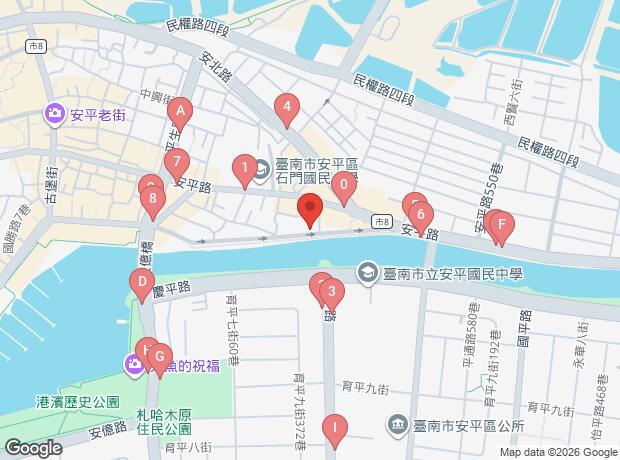The image size is (620, 460).
Task: Tap the marker labeled 4
Action: click(x=287, y=106)
